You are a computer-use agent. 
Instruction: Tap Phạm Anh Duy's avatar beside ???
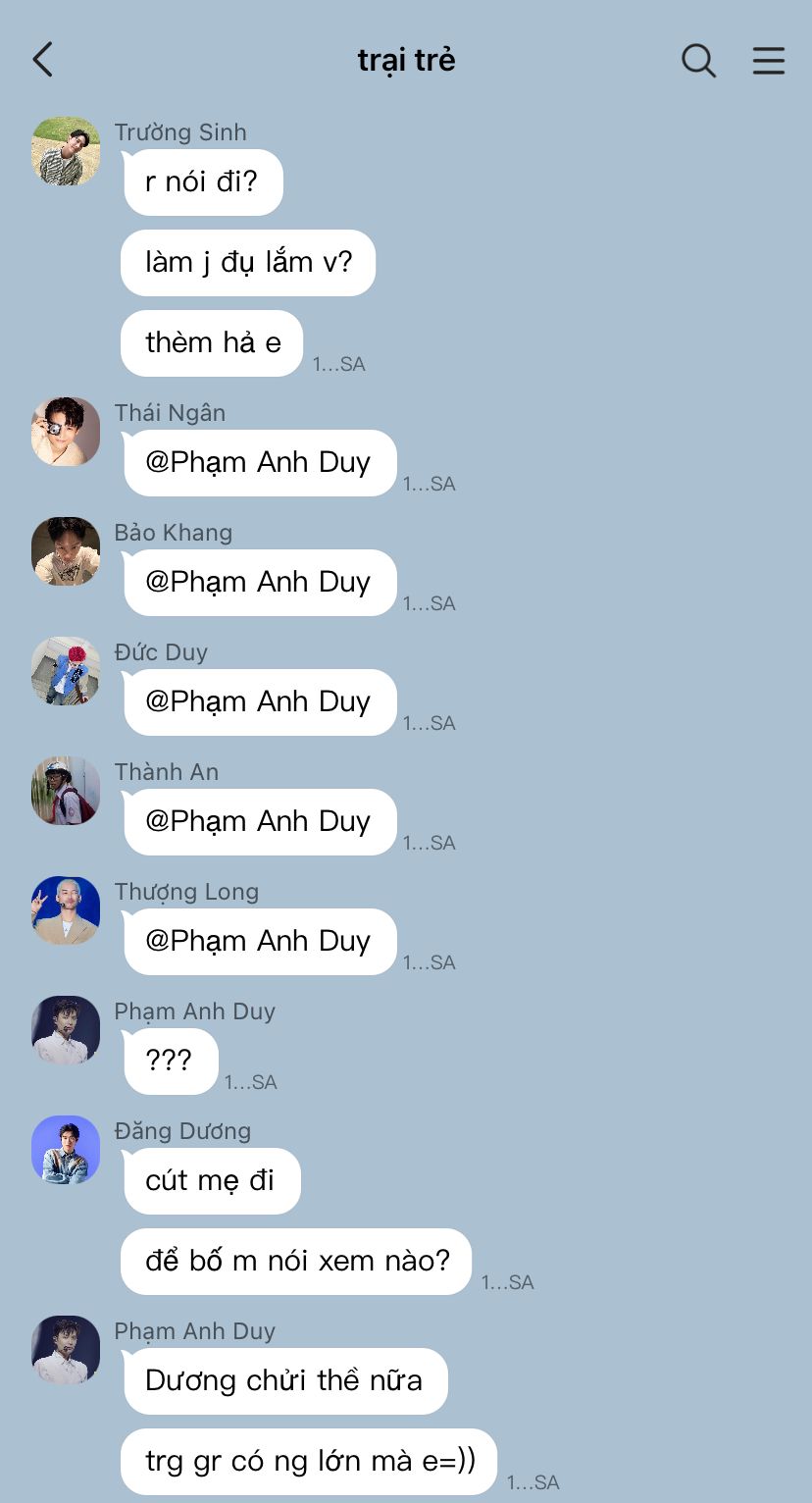click(66, 1030)
